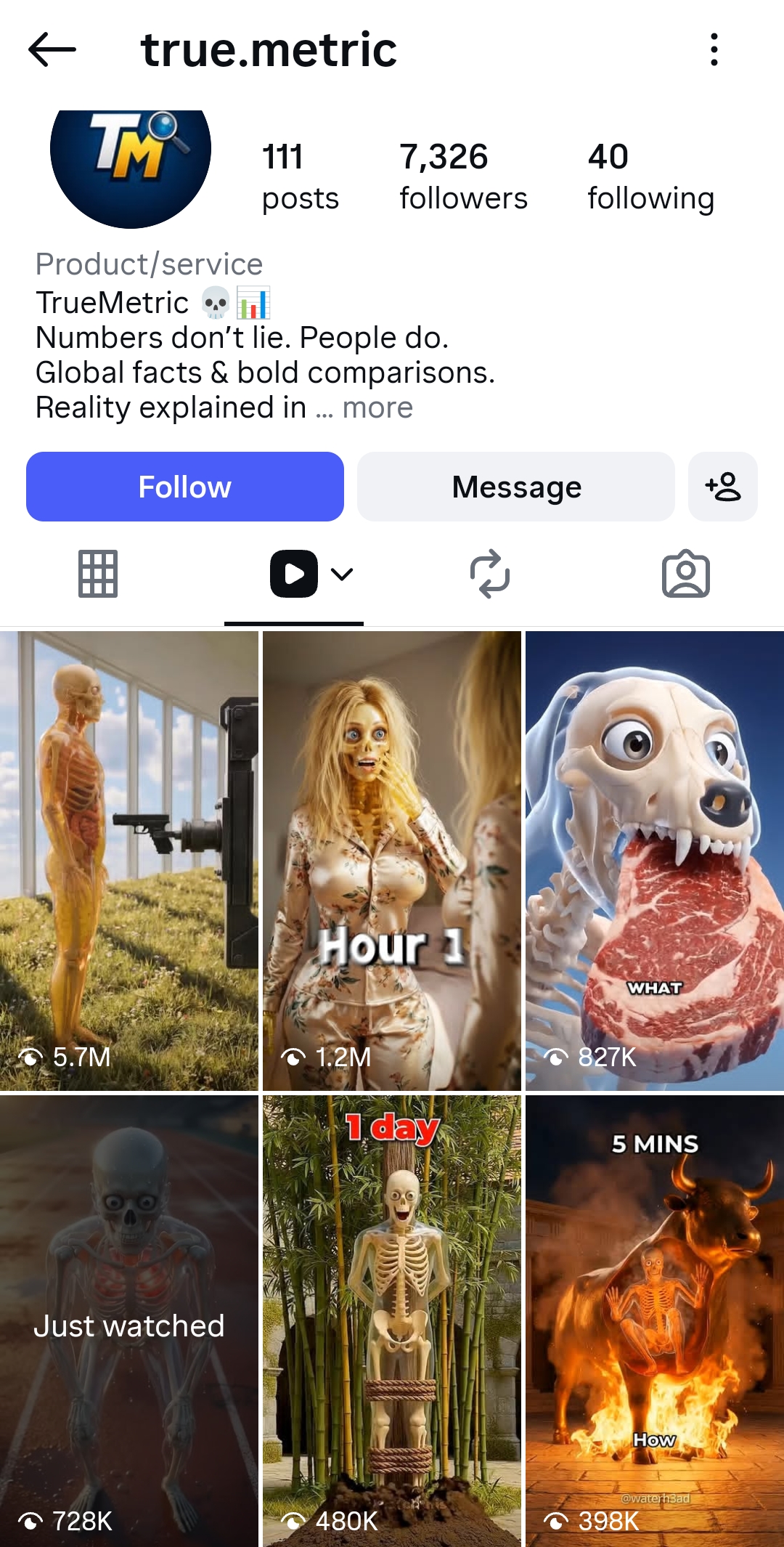
Task: Open the reel with 827K views
Action: click(655, 861)
